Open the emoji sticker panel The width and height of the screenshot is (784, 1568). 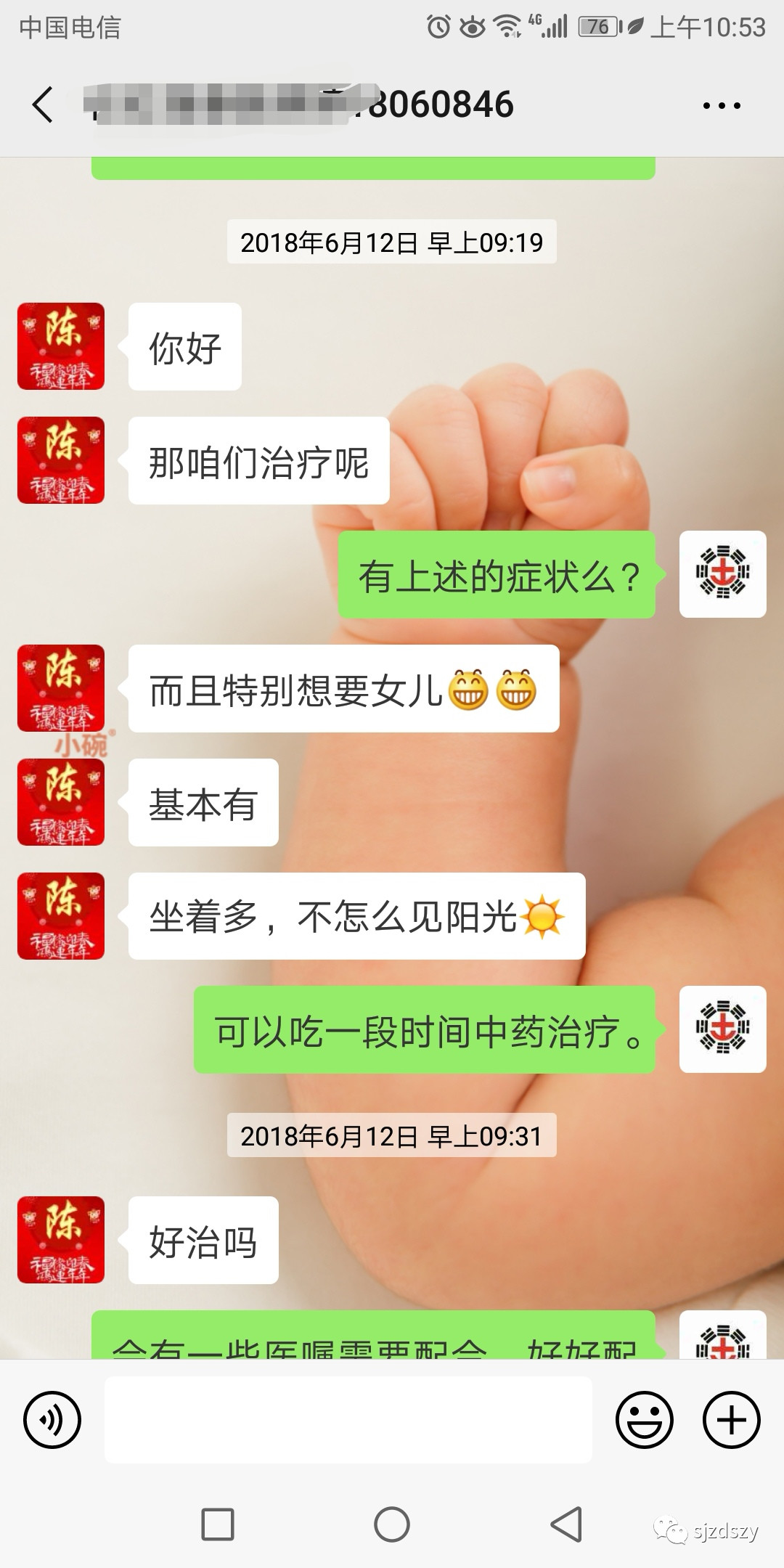(645, 1420)
